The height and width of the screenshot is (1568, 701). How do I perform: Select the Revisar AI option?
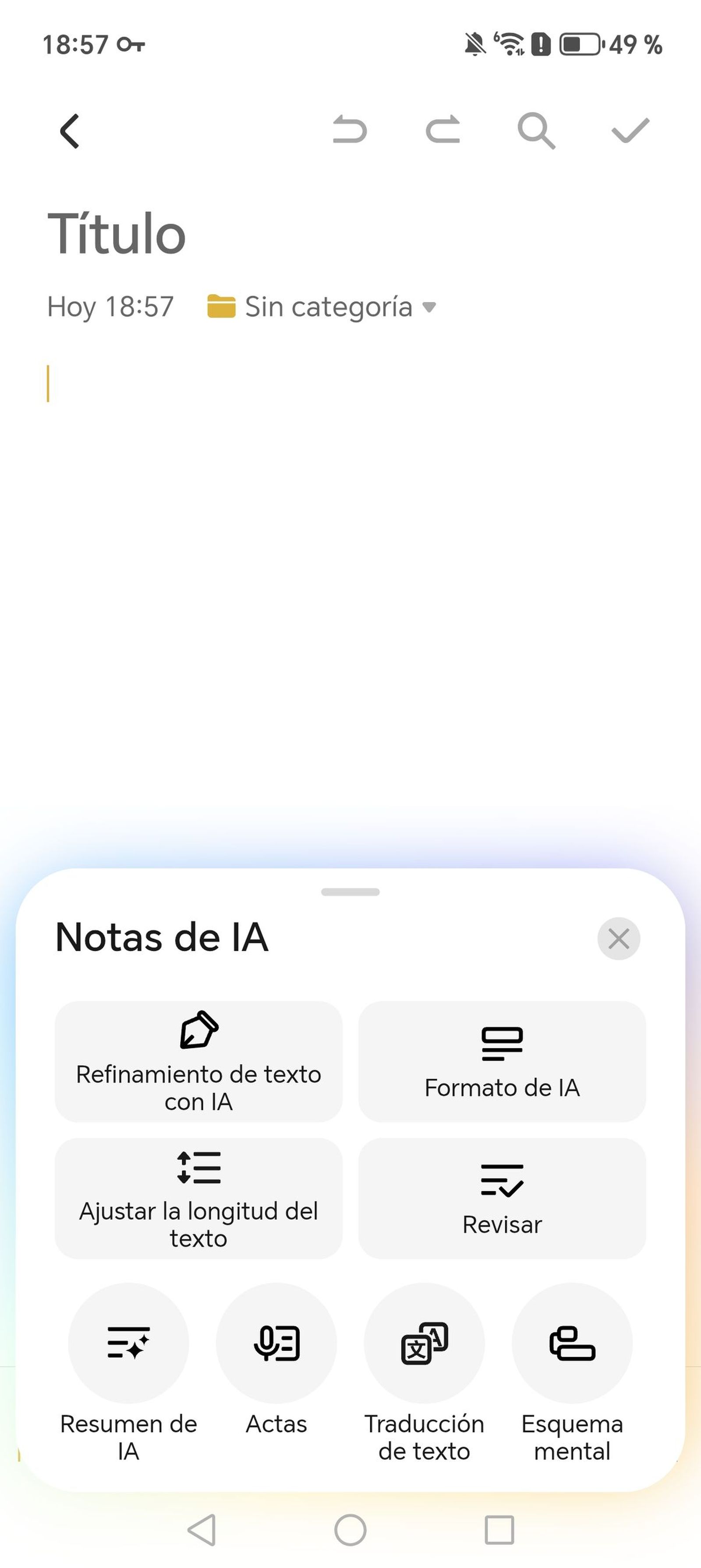pos(502,1198)
